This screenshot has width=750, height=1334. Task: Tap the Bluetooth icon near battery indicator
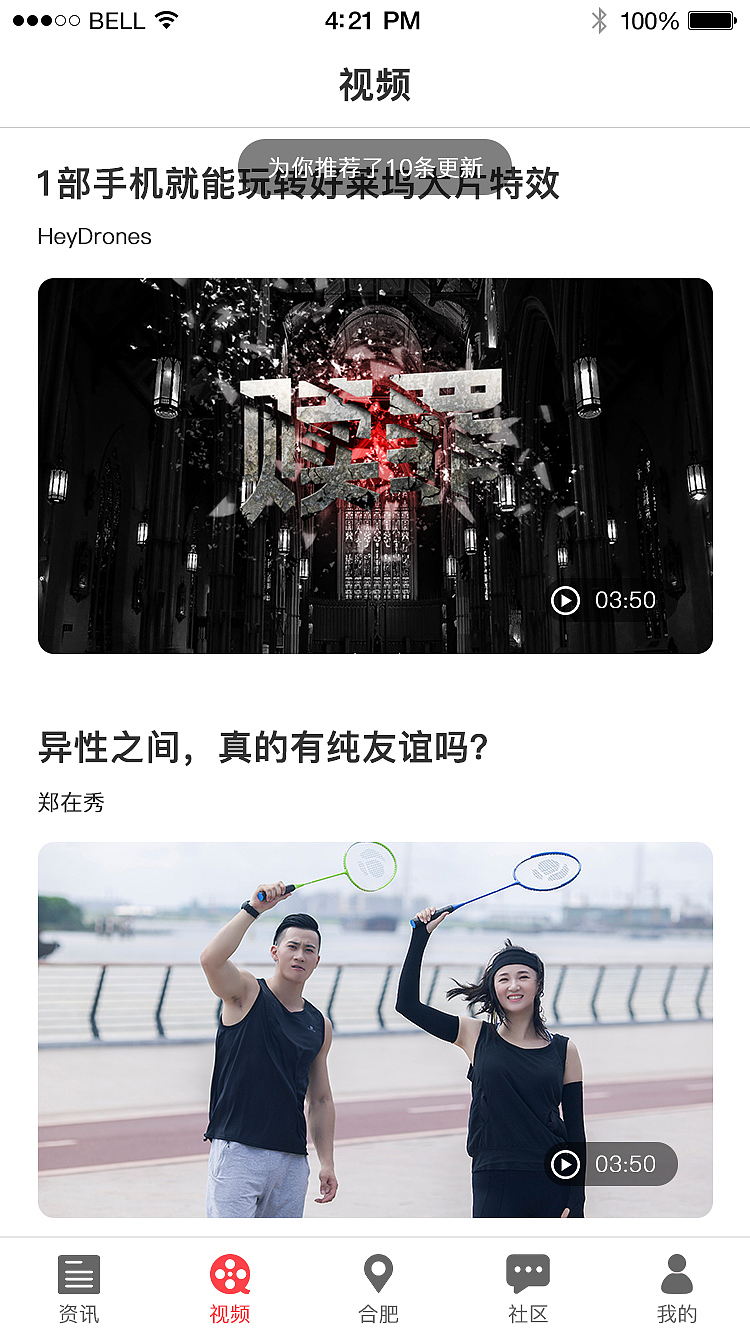click(601, 19)
